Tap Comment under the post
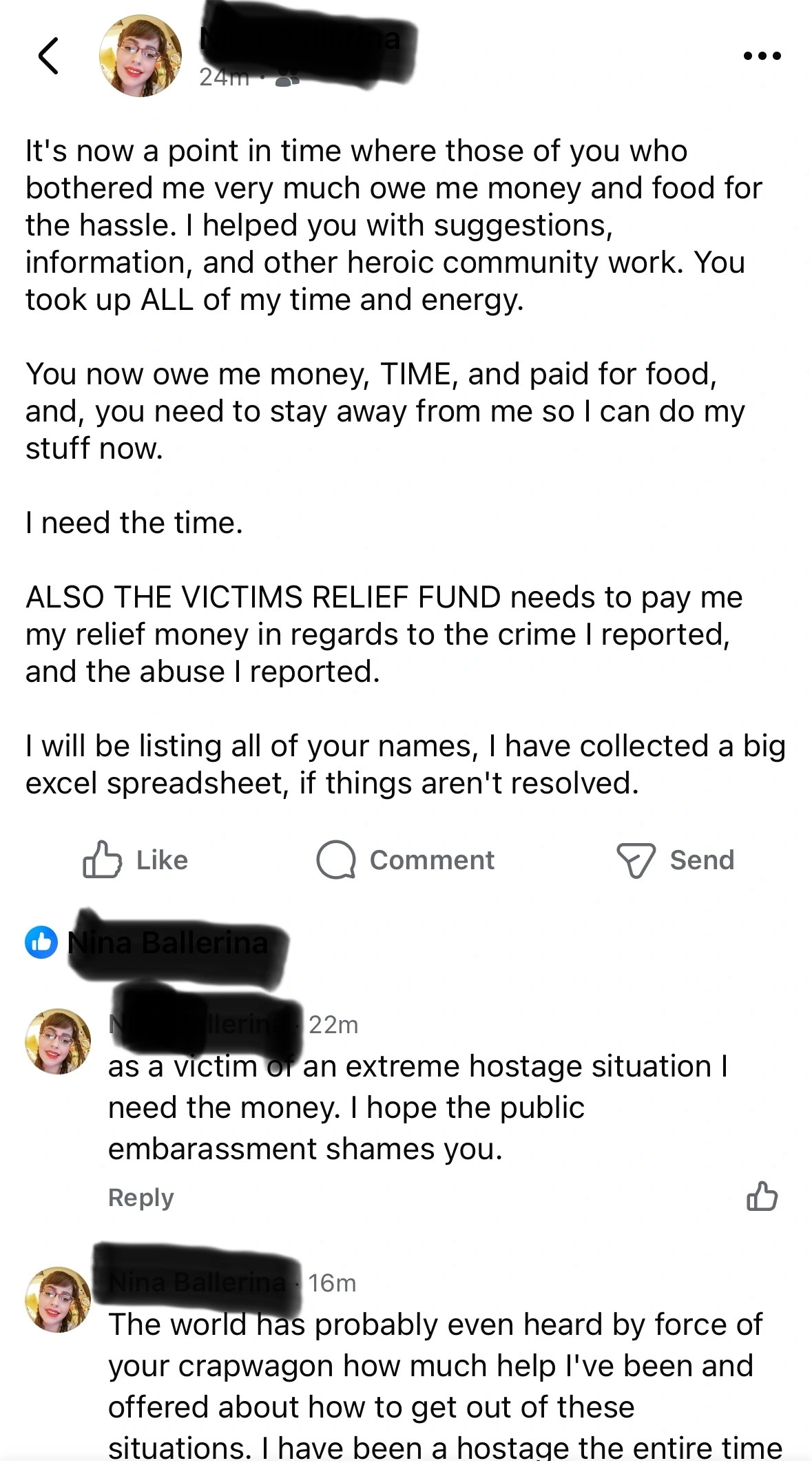 [405, 860]
